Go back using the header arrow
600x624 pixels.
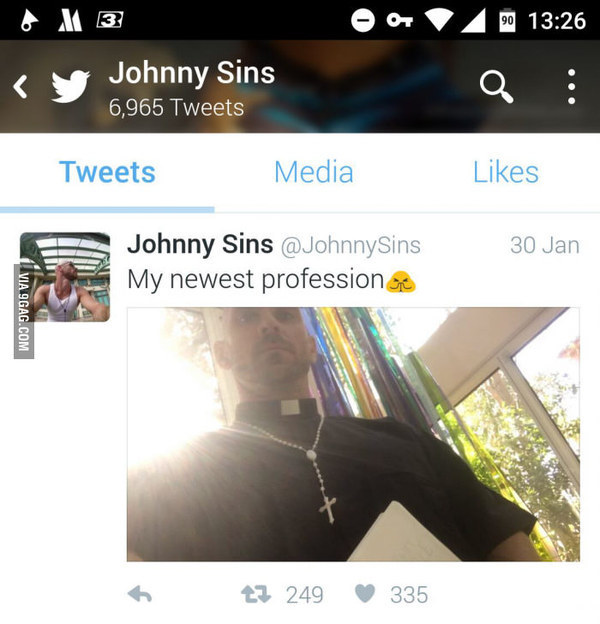tap(20, 87)
